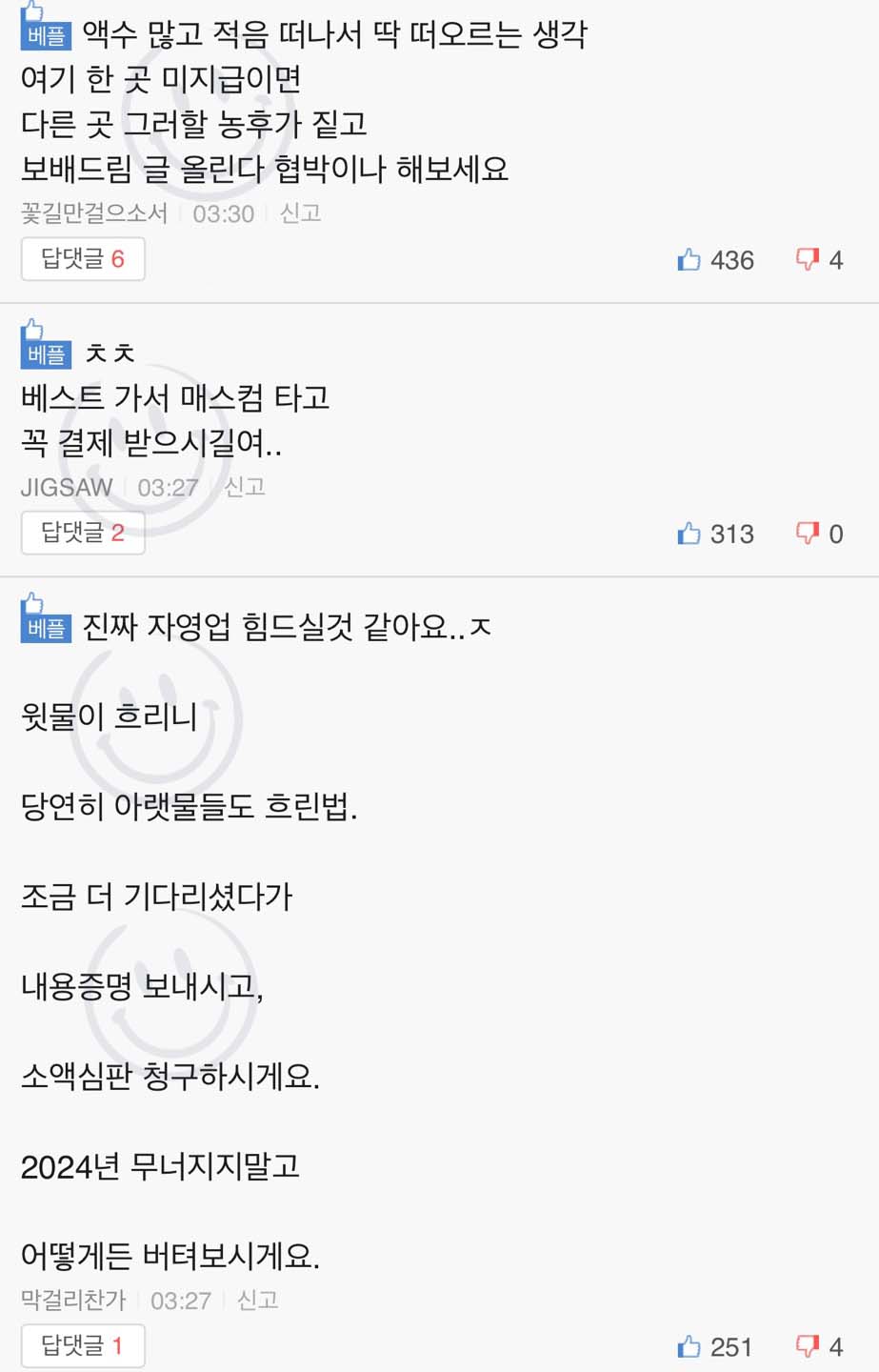The width and height of the screenshot is (879, 1372).
Task: Open 답댓글 2 replies under JIGSAW's comment
Action: point(83,533)
